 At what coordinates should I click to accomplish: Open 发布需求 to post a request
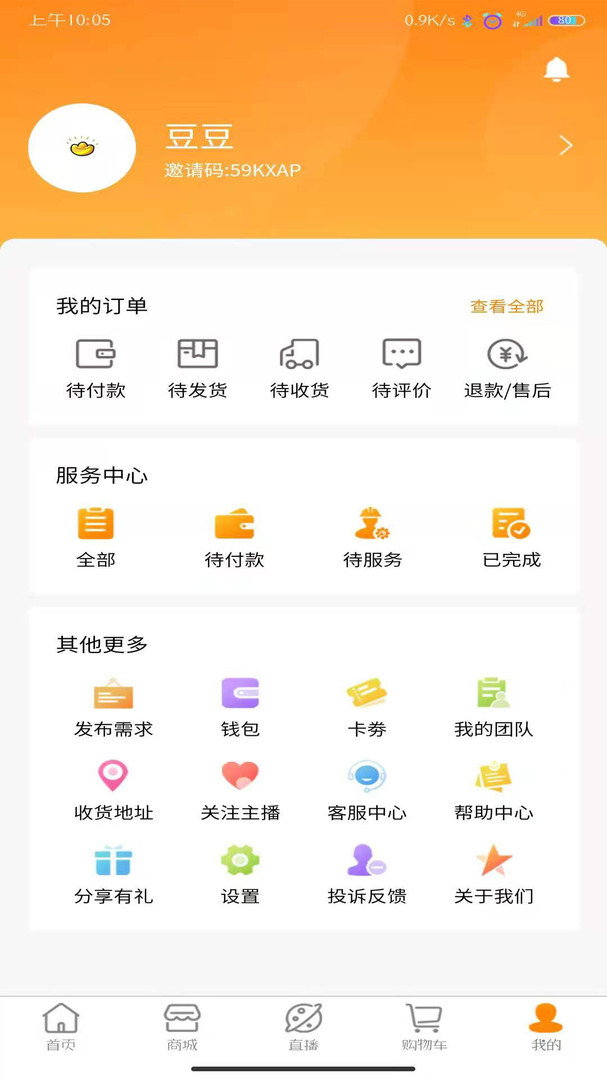[x=113, y=707]
